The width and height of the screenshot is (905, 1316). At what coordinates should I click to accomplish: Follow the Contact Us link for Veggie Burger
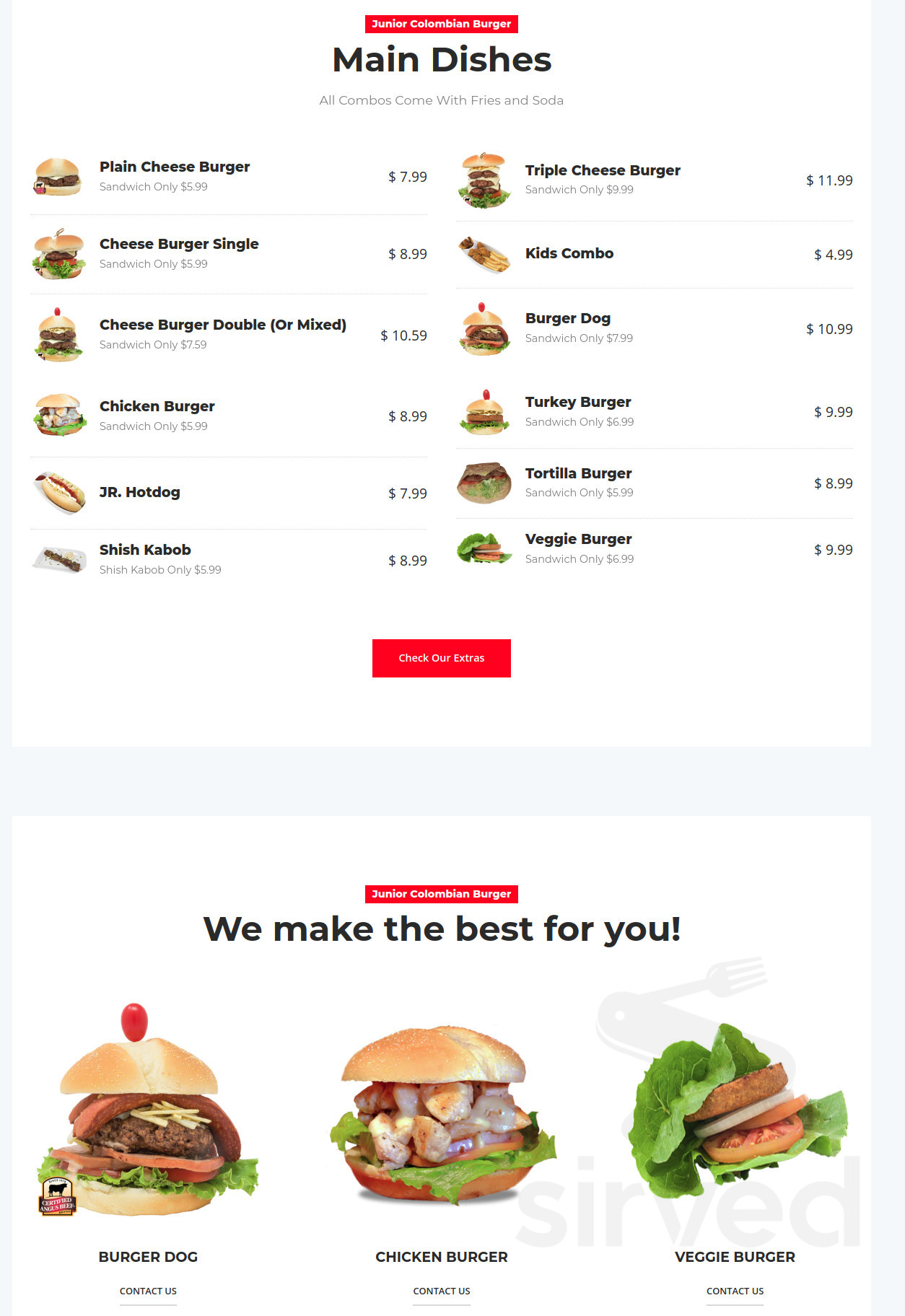pyautogui.click(x=735, y=1291)
